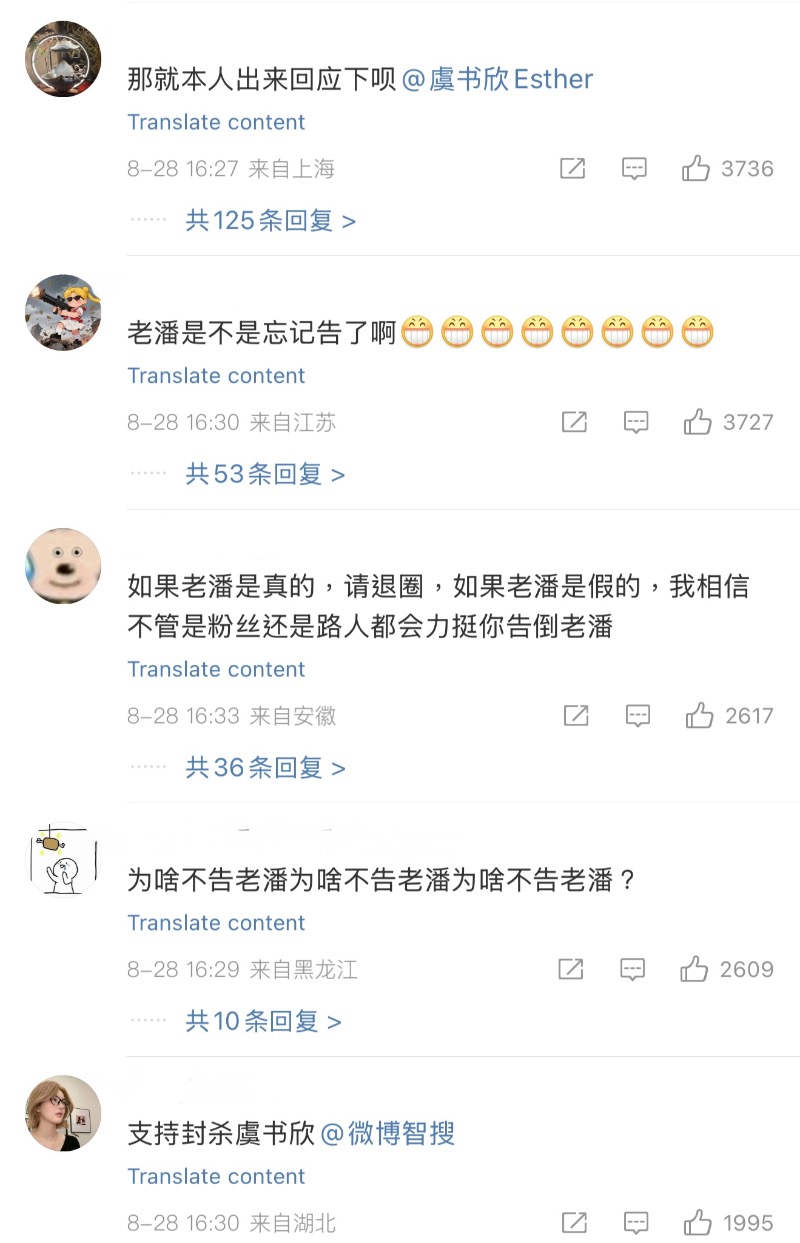Reply to the comment posted from 上海

pos(634,169)
